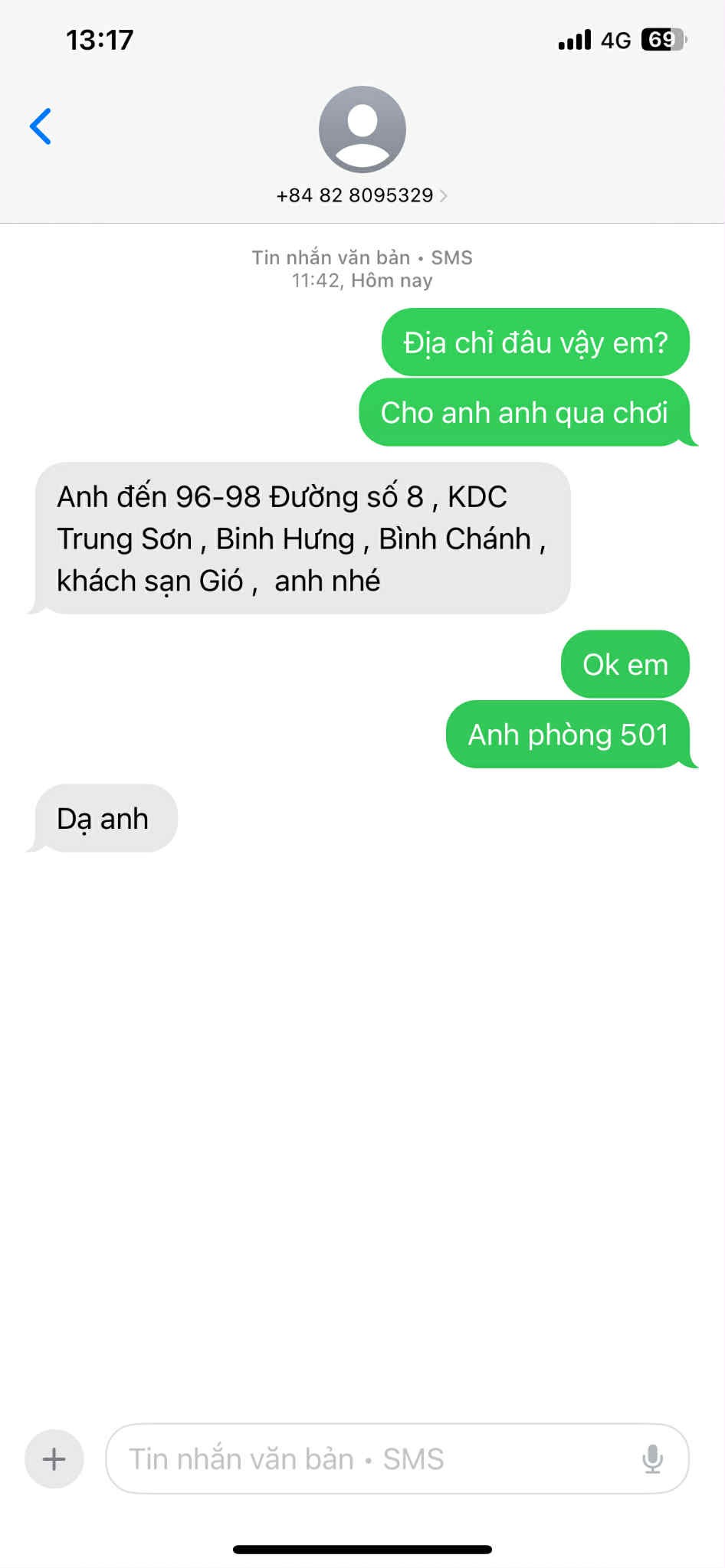This screenshot has width=725, height=1568.
Task: Go back to the messages list
Action: [41, 126]
